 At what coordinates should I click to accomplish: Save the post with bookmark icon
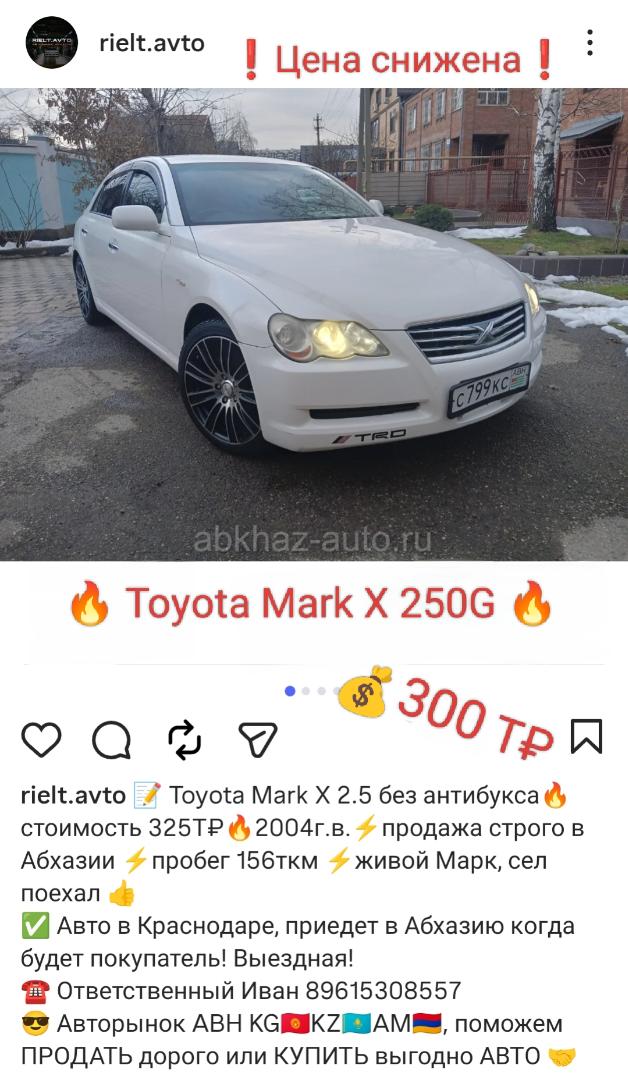[586, 736]
